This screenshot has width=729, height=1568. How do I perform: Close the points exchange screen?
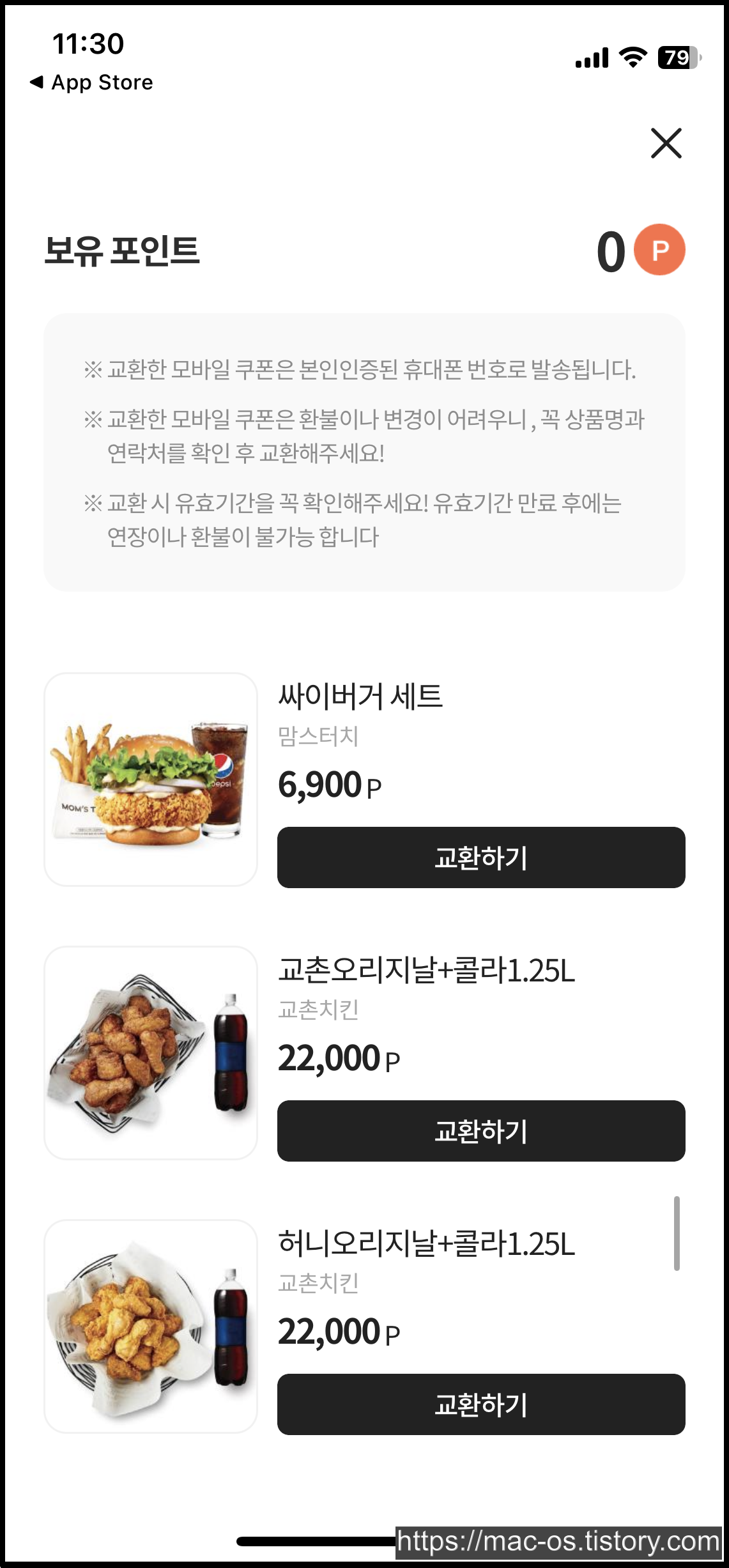click(x=666, y=143)
